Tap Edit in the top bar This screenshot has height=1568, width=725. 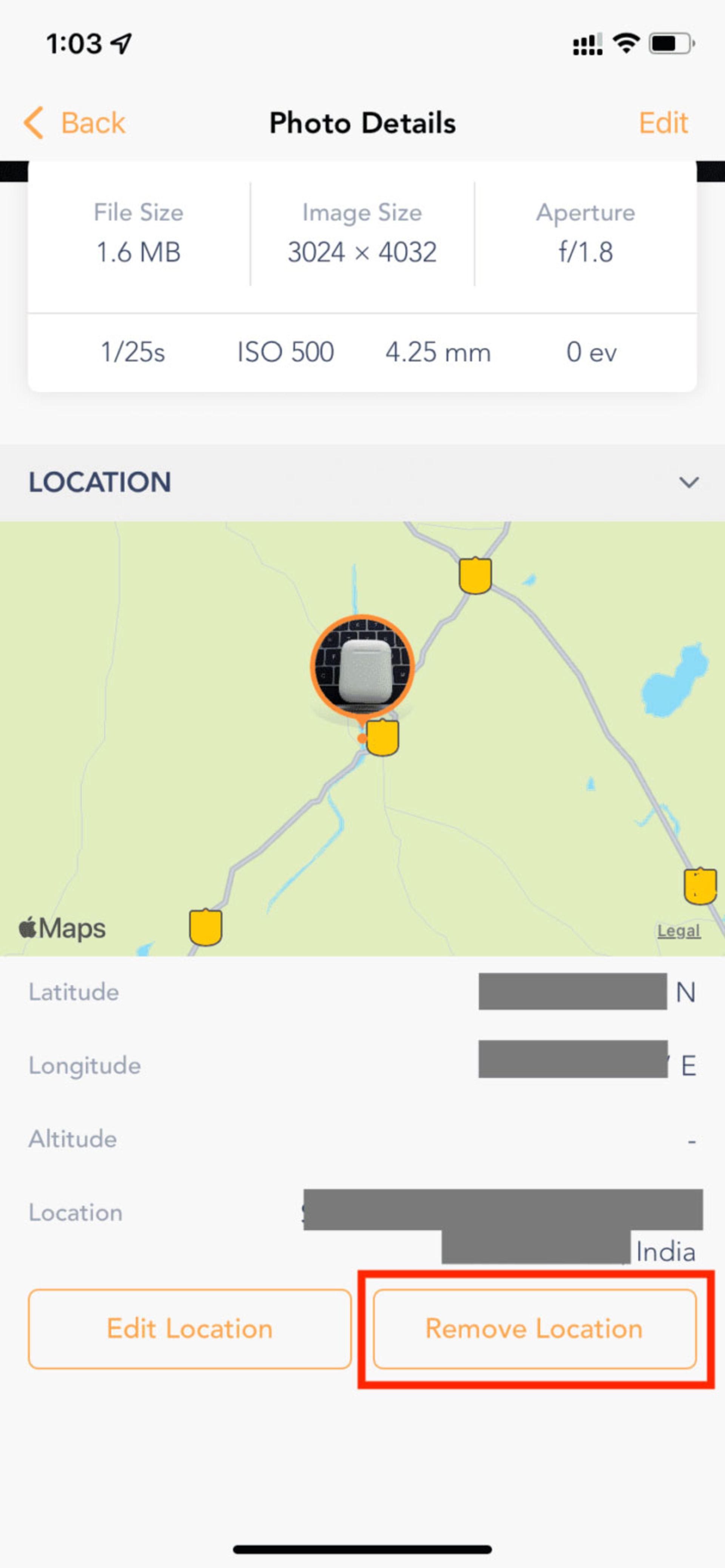(663, 123)
